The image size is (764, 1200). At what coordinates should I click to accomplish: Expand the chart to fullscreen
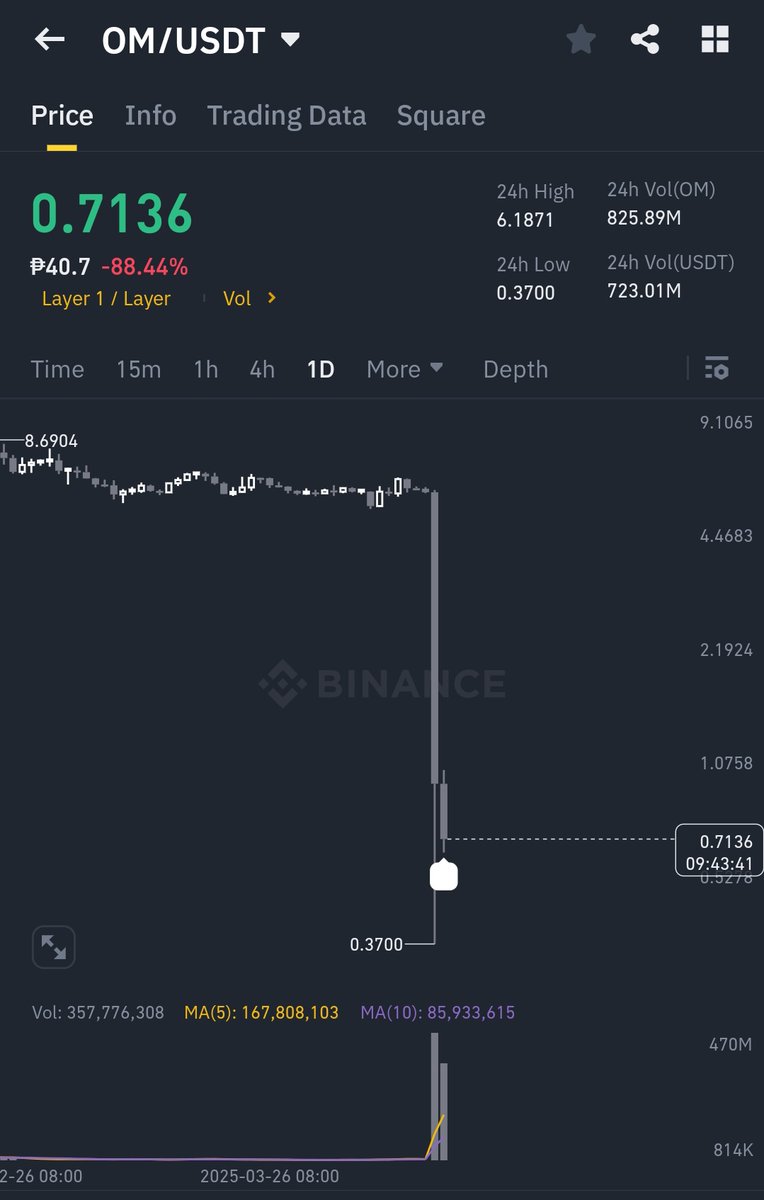[54, 947]
